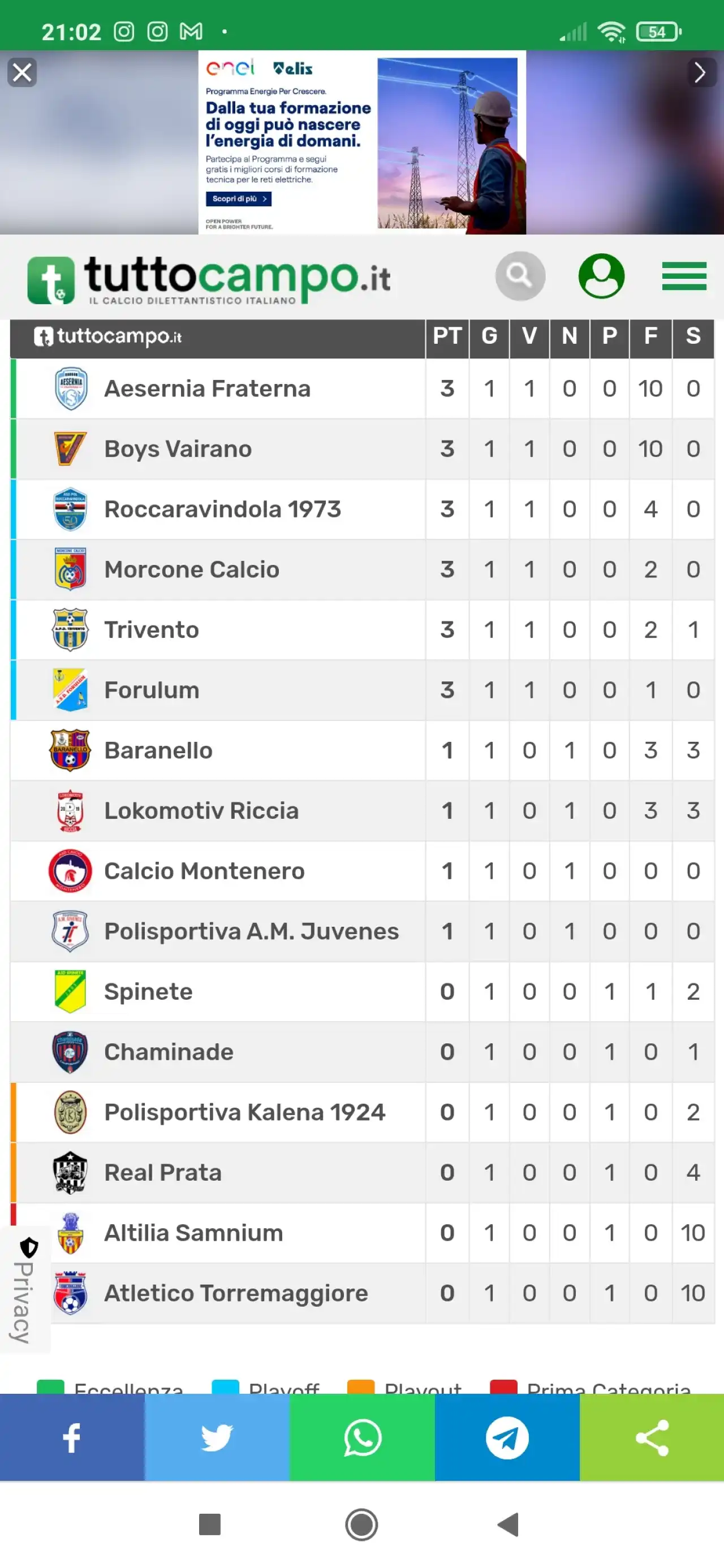Open the hamburger menu
The height and width of the screenshot is (1568, 724).
(x=684, y=277)
